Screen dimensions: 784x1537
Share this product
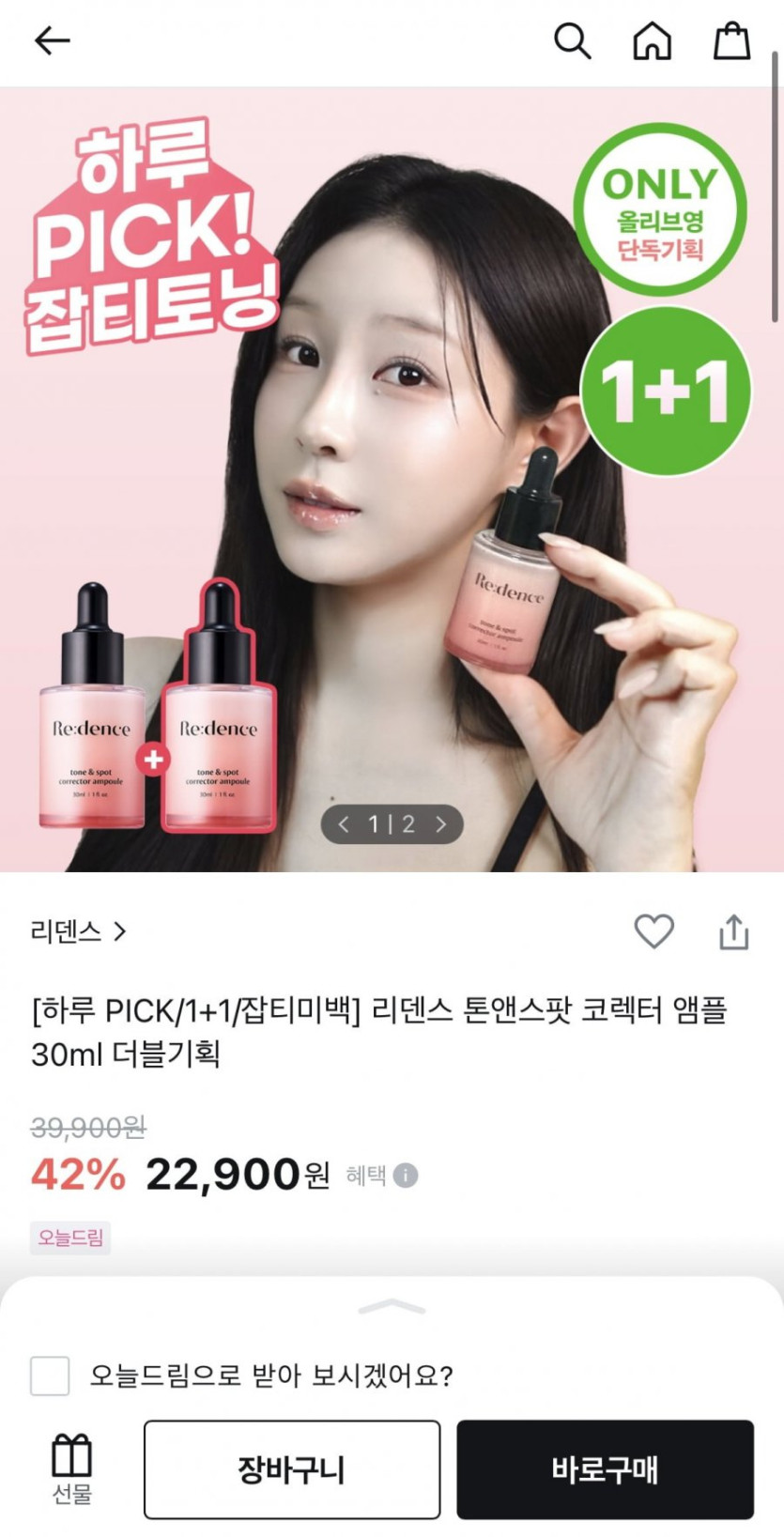click(733, 931)
